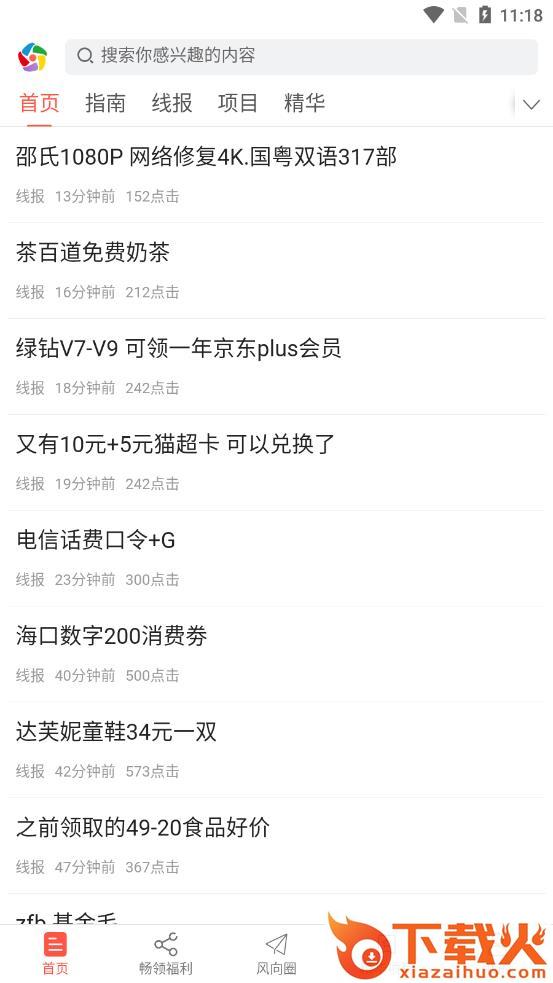Open the 邵氏1080P 网络修复4K post
553x983 pixels.
(x=276, y=174)
